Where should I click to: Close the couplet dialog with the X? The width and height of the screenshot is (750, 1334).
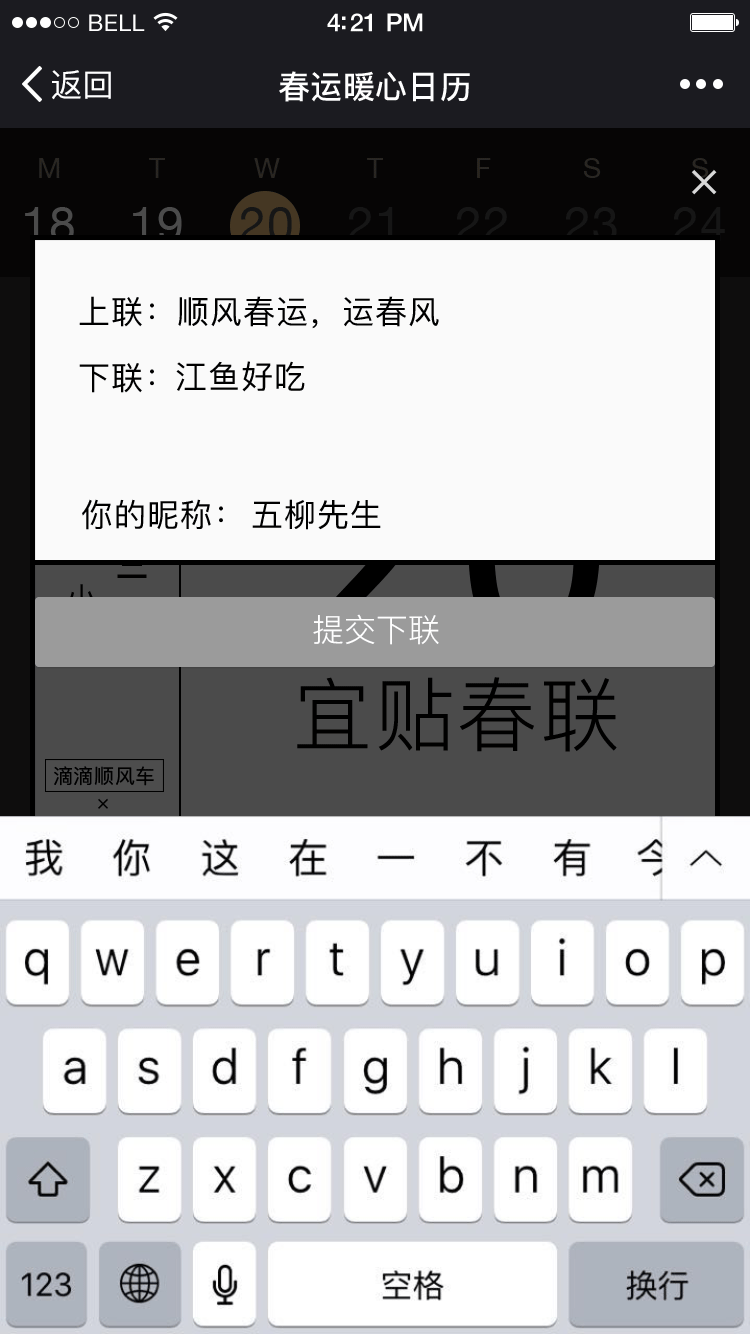(704, 182)
